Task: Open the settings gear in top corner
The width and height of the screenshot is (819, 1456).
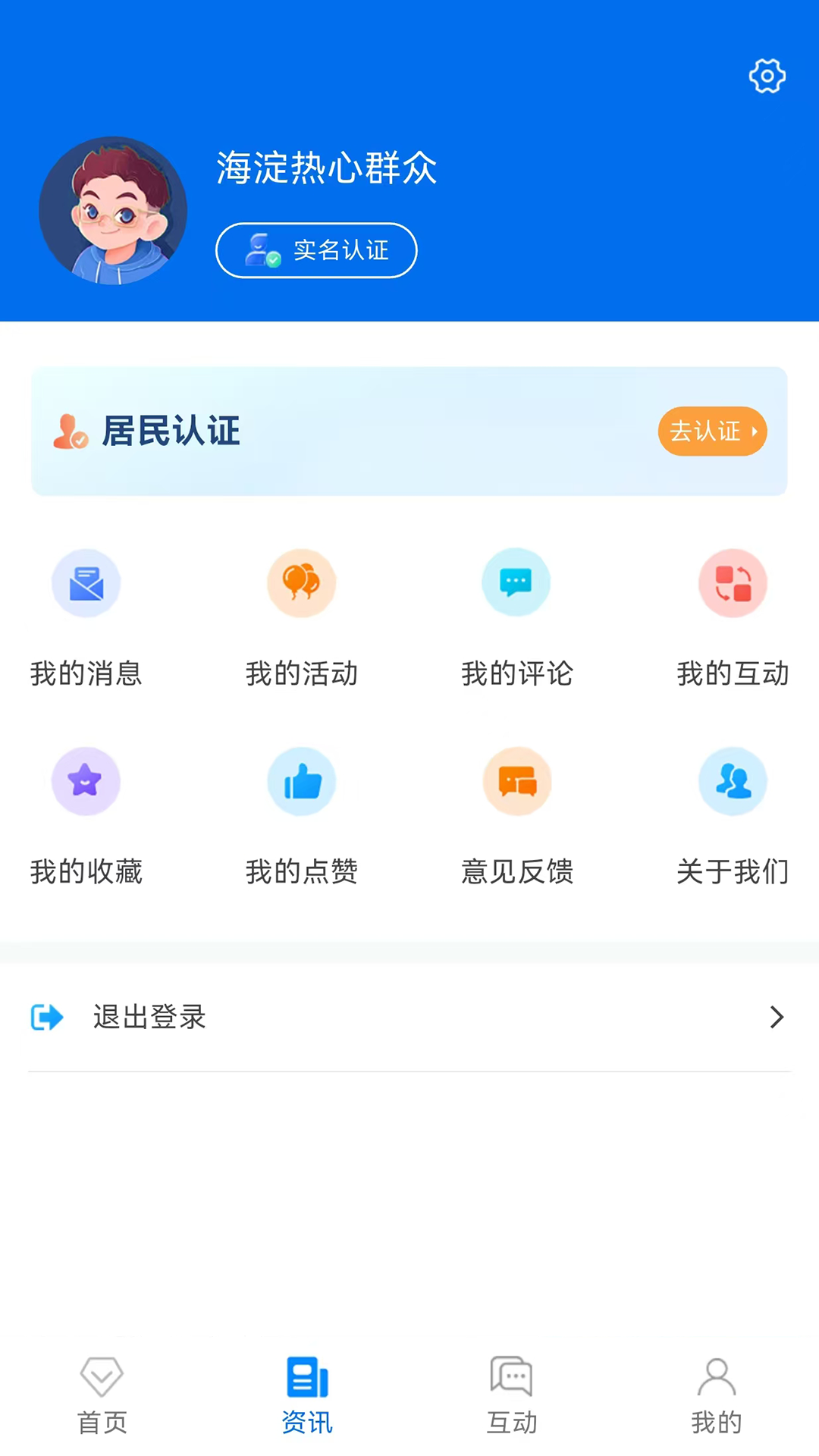Action: pos(767,76)
